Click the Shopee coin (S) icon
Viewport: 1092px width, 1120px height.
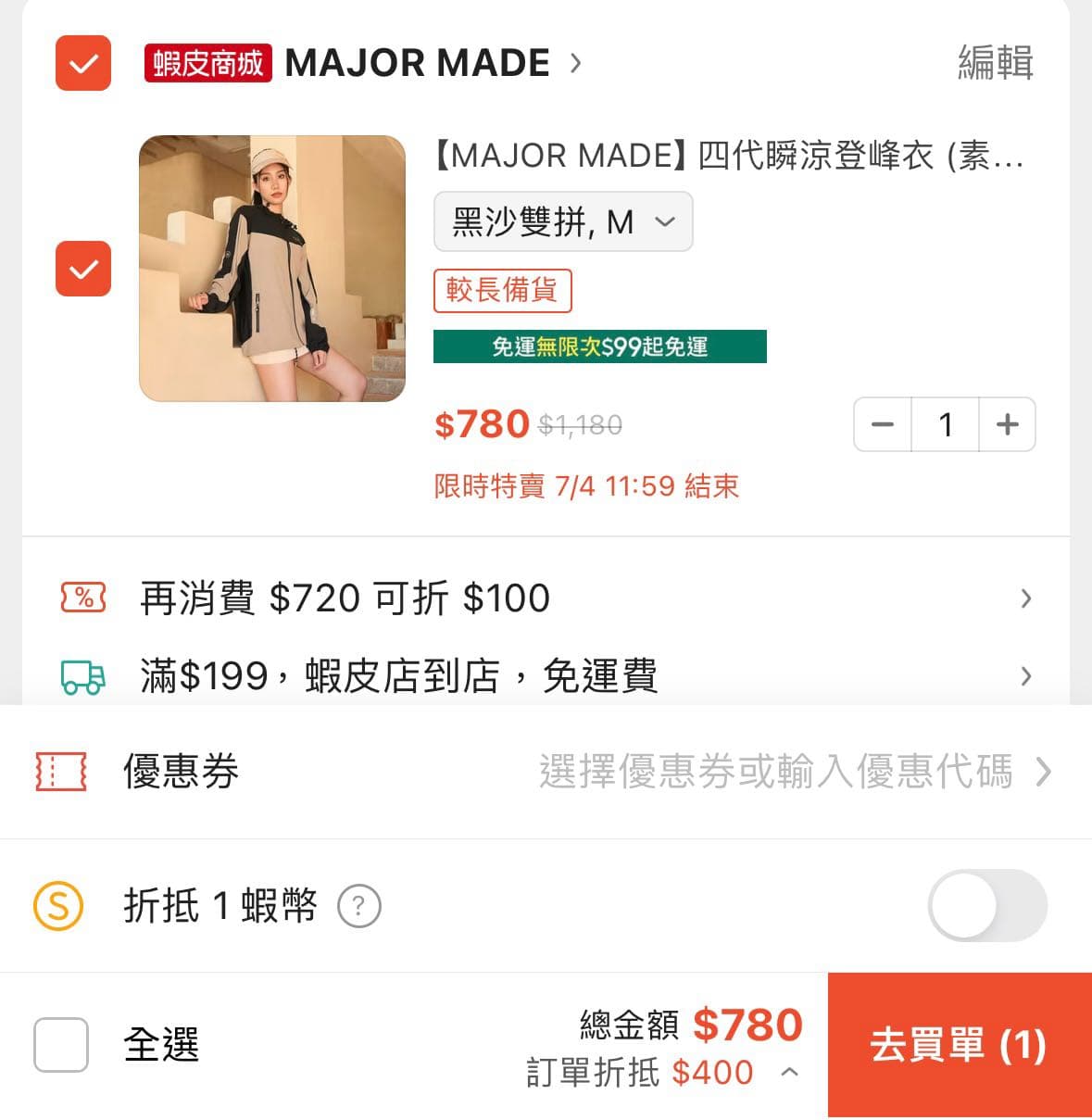tap(57, 906)
